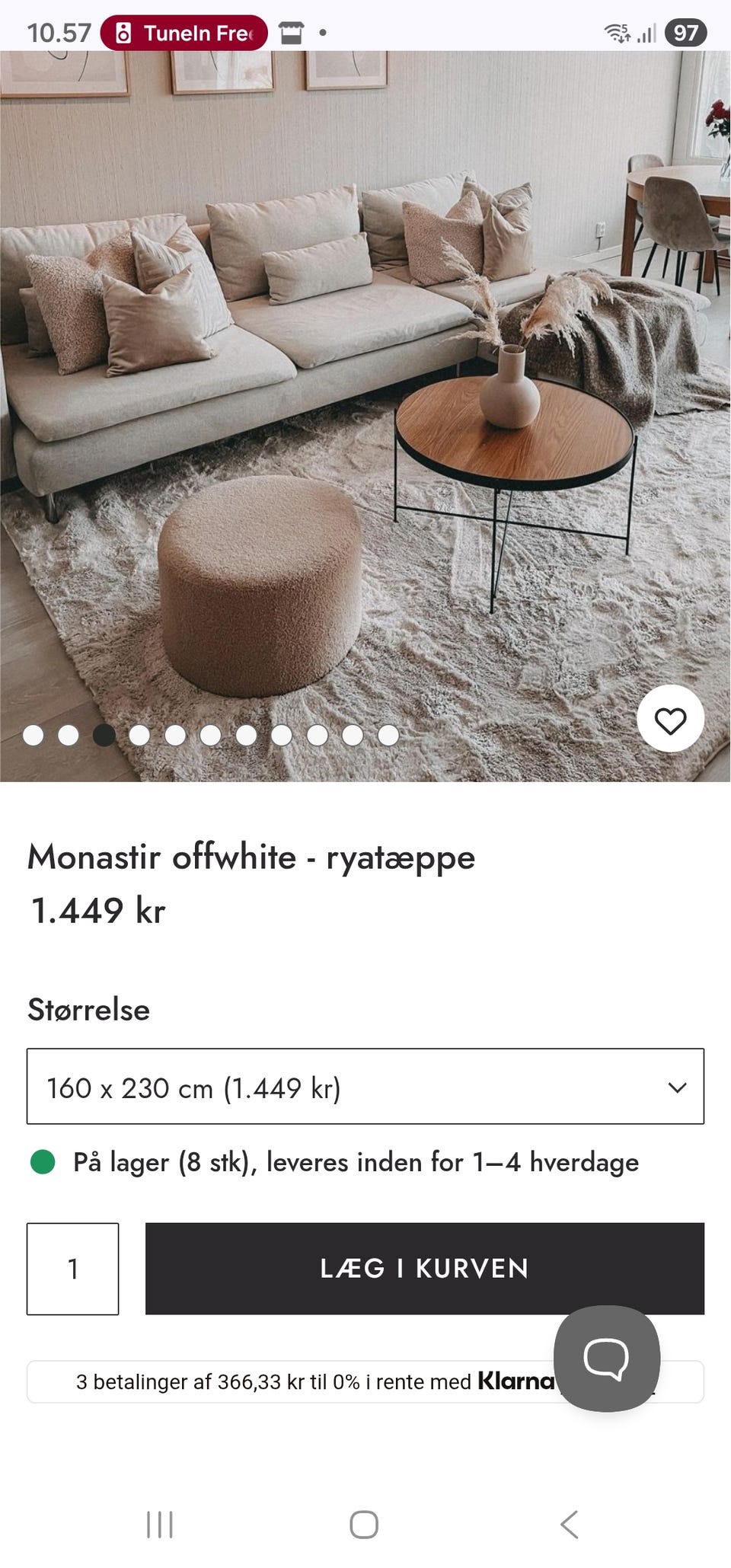Select the first carousel dot
Screen dimensions: 731x1568
(x=34, y=736)
